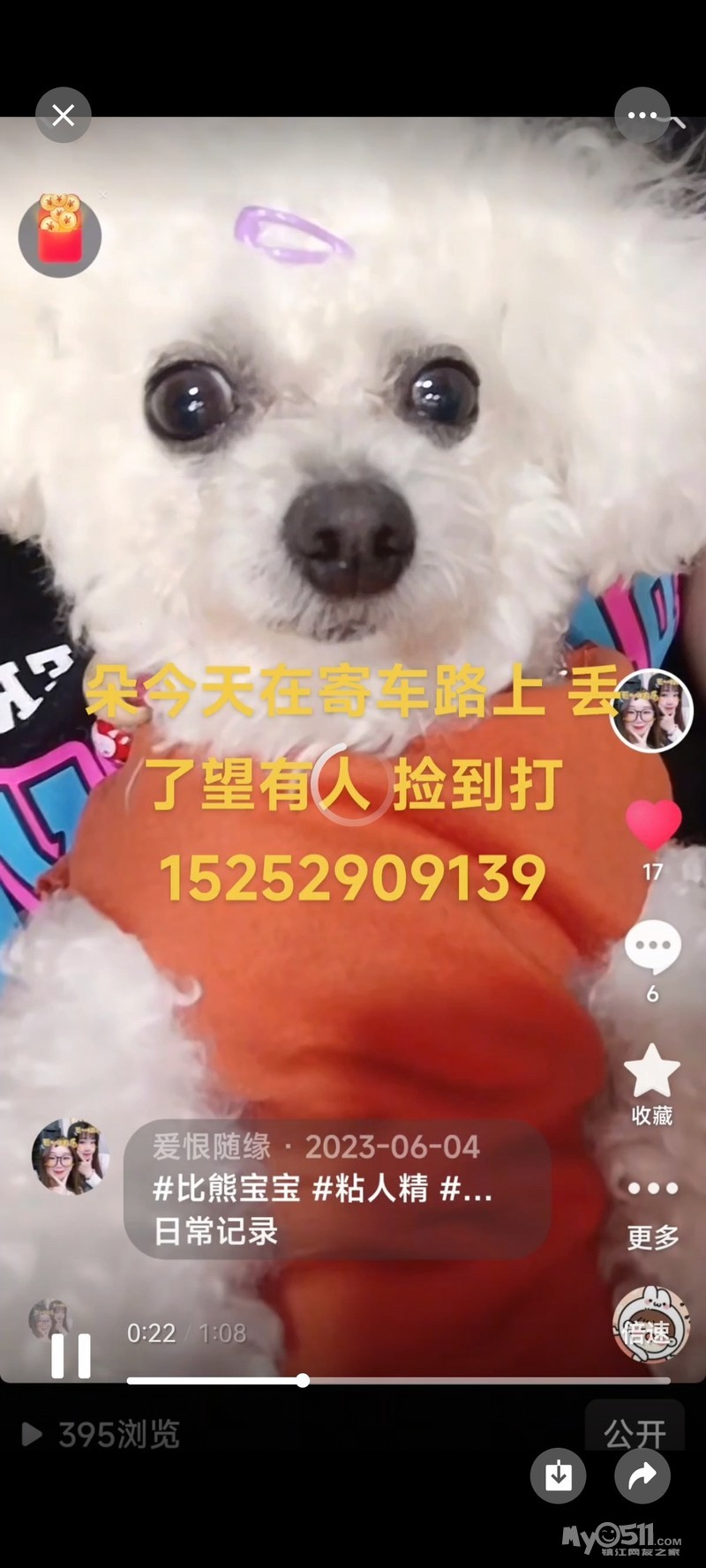Open 爱恨随缘 profile picture beside the caption
The height and width of the screenshot is (1568, 706).
71,1157
